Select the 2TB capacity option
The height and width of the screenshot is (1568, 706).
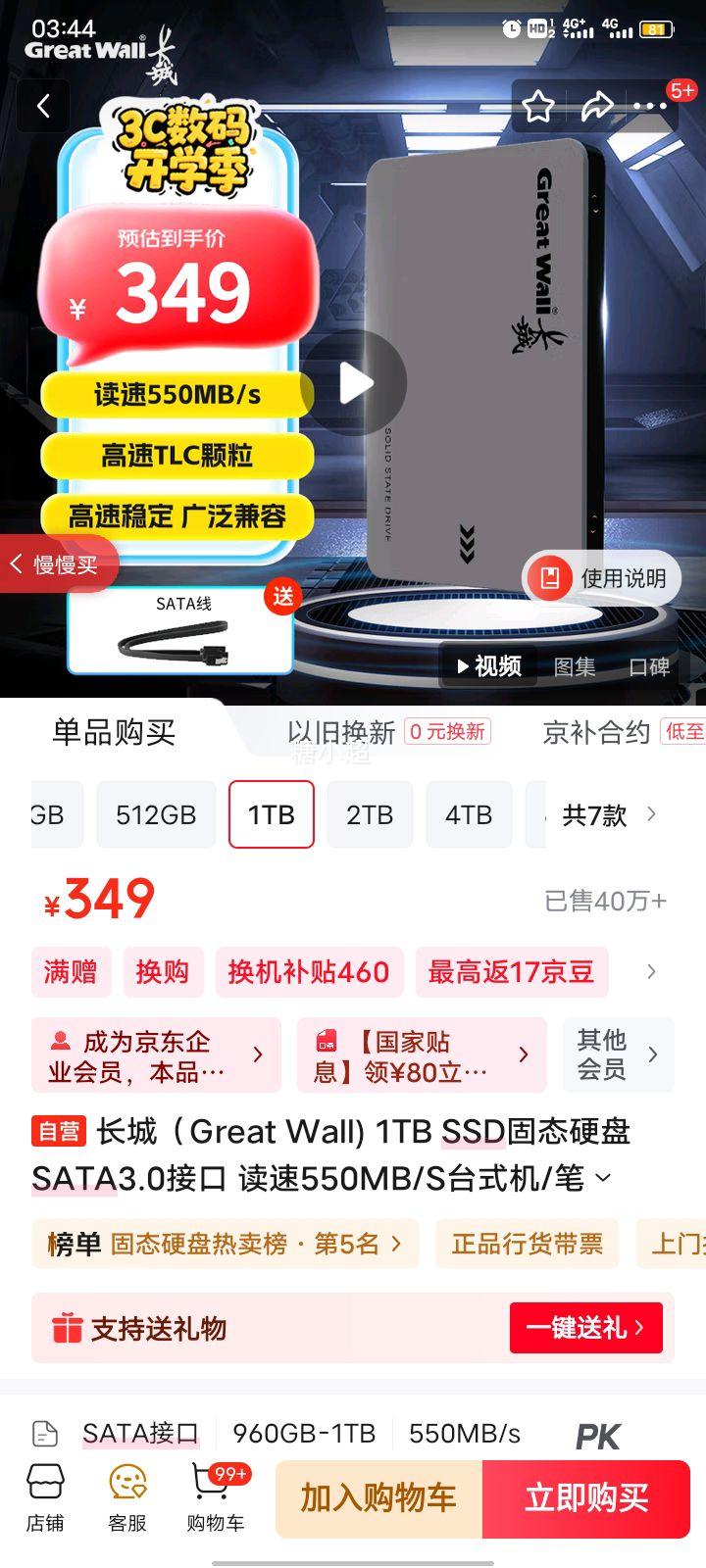pos(370,814)
